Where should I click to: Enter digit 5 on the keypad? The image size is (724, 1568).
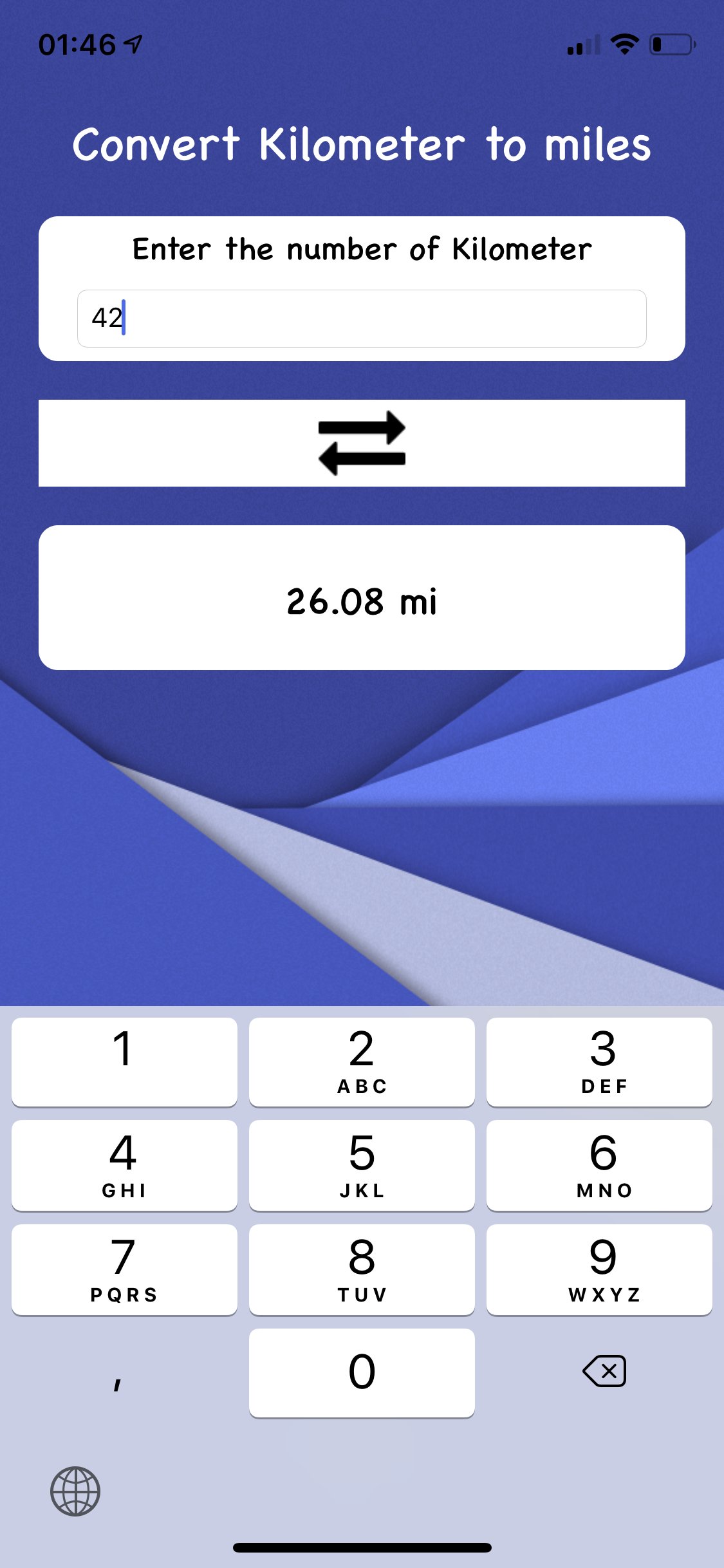(362, 1166)
